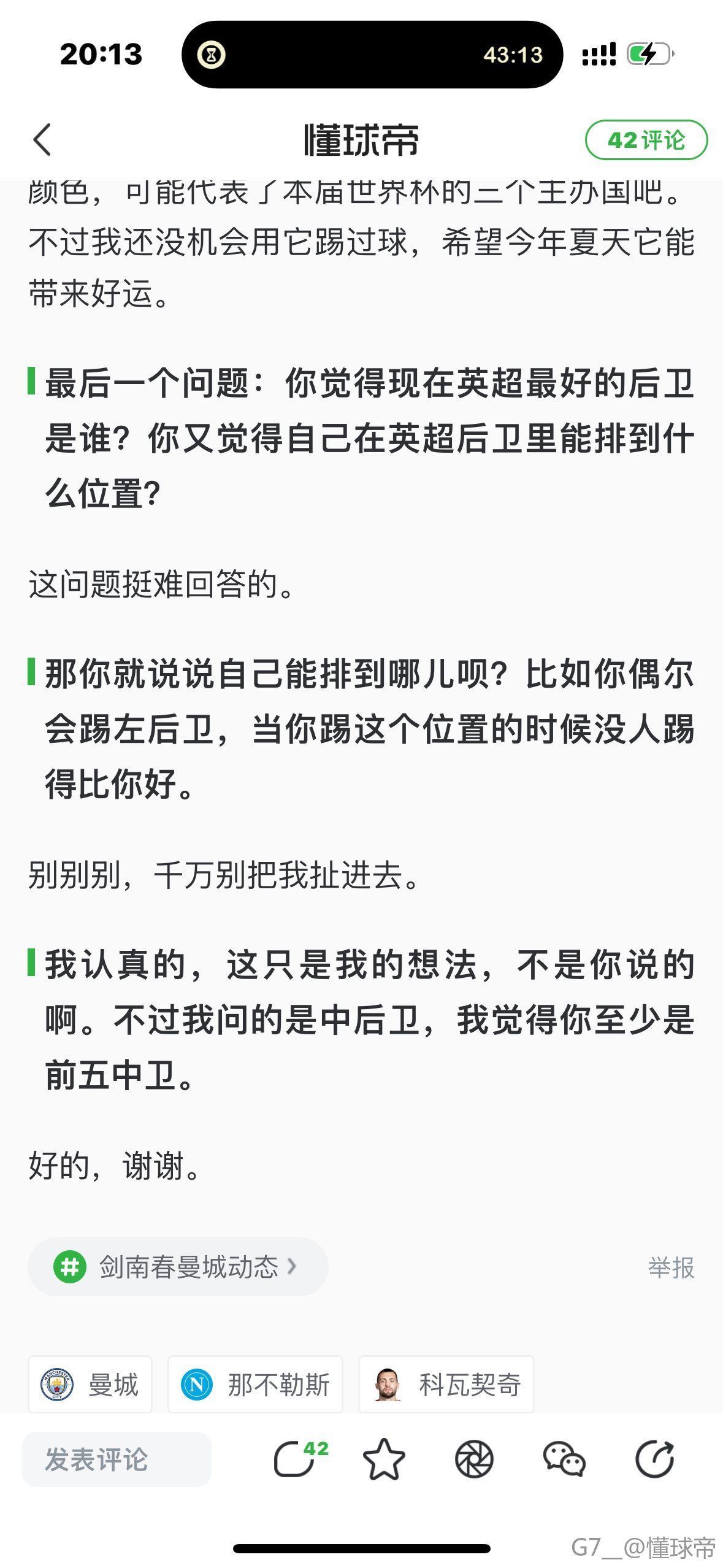Open the 曼城 team tag
Screen dimensions: 723x1568
[90, 1385]
